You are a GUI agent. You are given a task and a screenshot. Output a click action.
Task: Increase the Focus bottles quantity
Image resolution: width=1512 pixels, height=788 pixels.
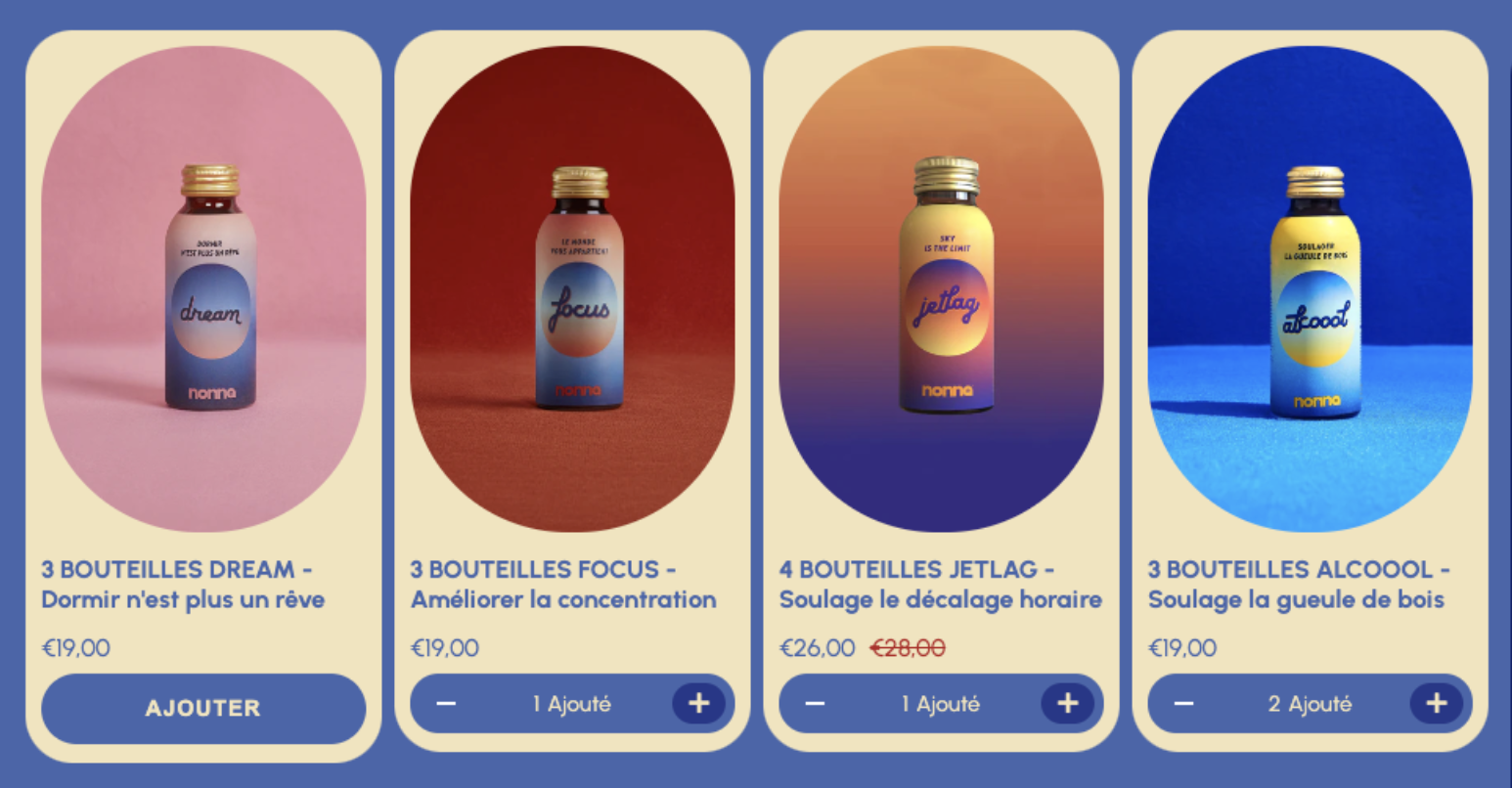point(698,703)
